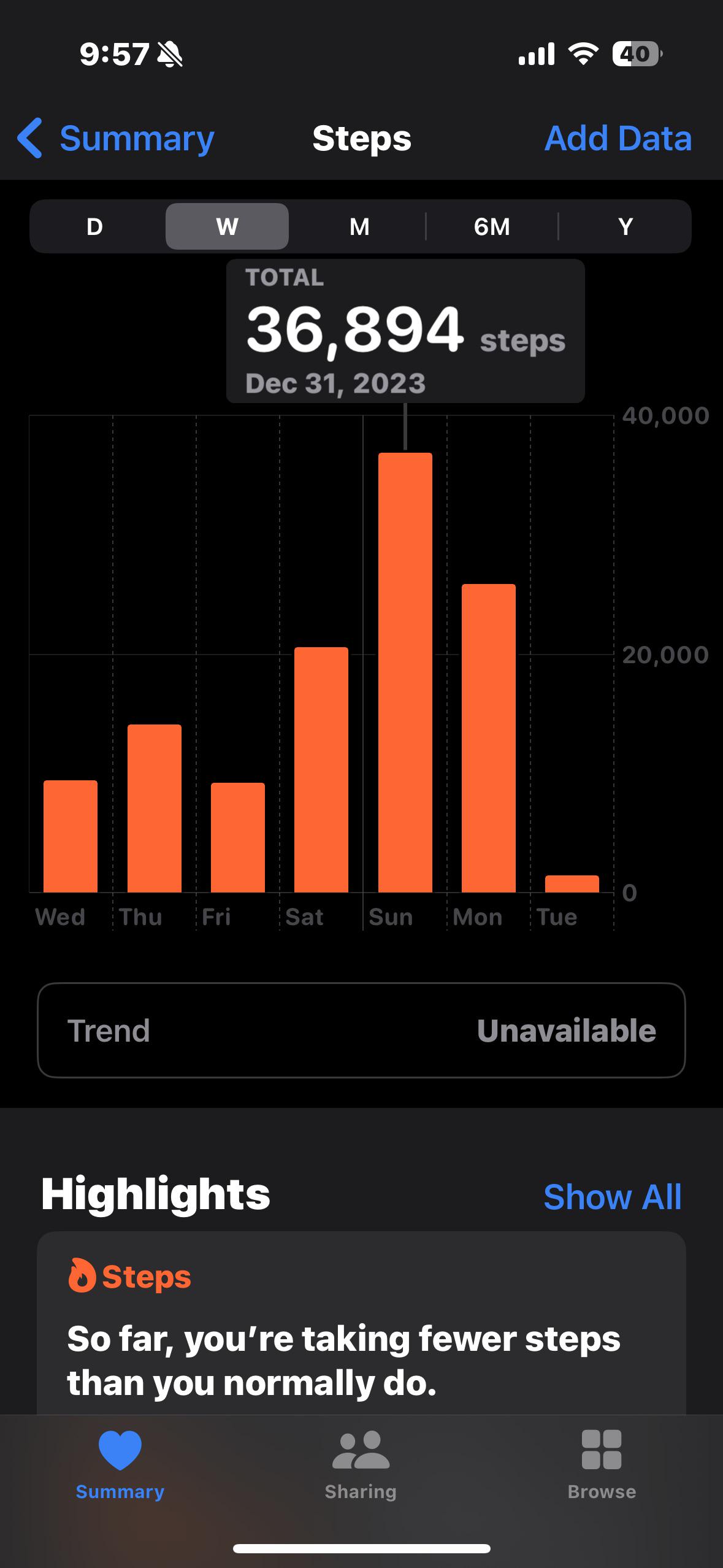Select the Tue bar in the chart
This screenshot has width=723, height=1568.
[x=572, y=884]
